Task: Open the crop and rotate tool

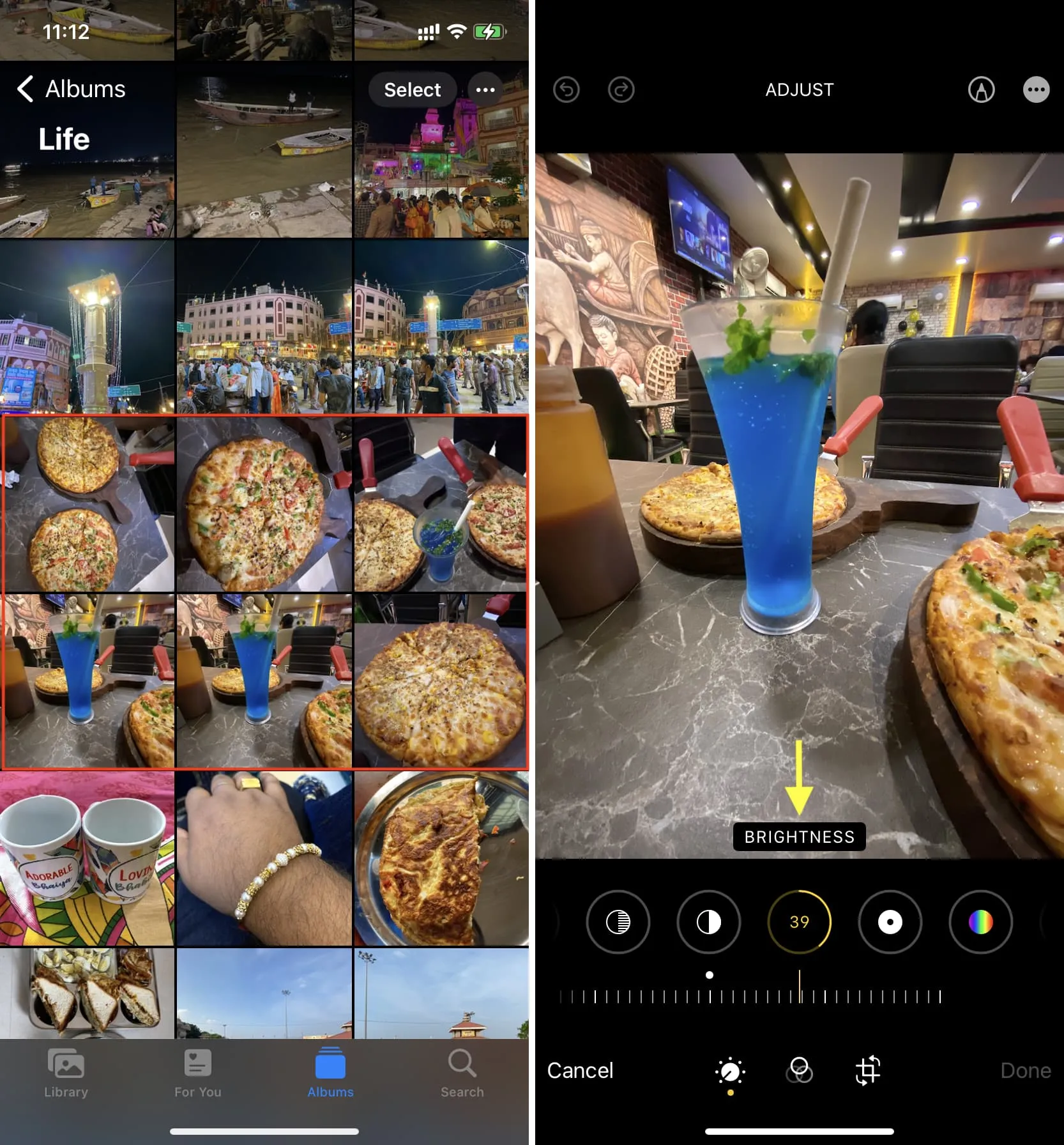Action: point(868,1070)
